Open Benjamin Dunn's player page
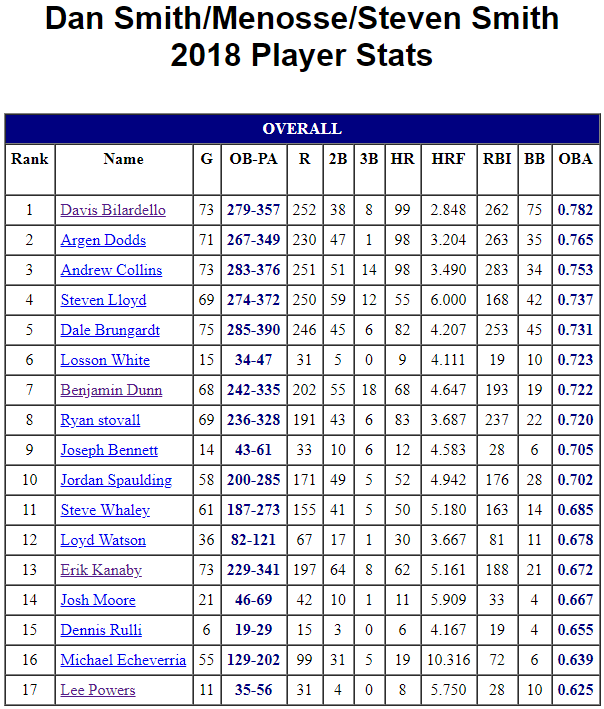The image size is (604, 709). point(111,390)
